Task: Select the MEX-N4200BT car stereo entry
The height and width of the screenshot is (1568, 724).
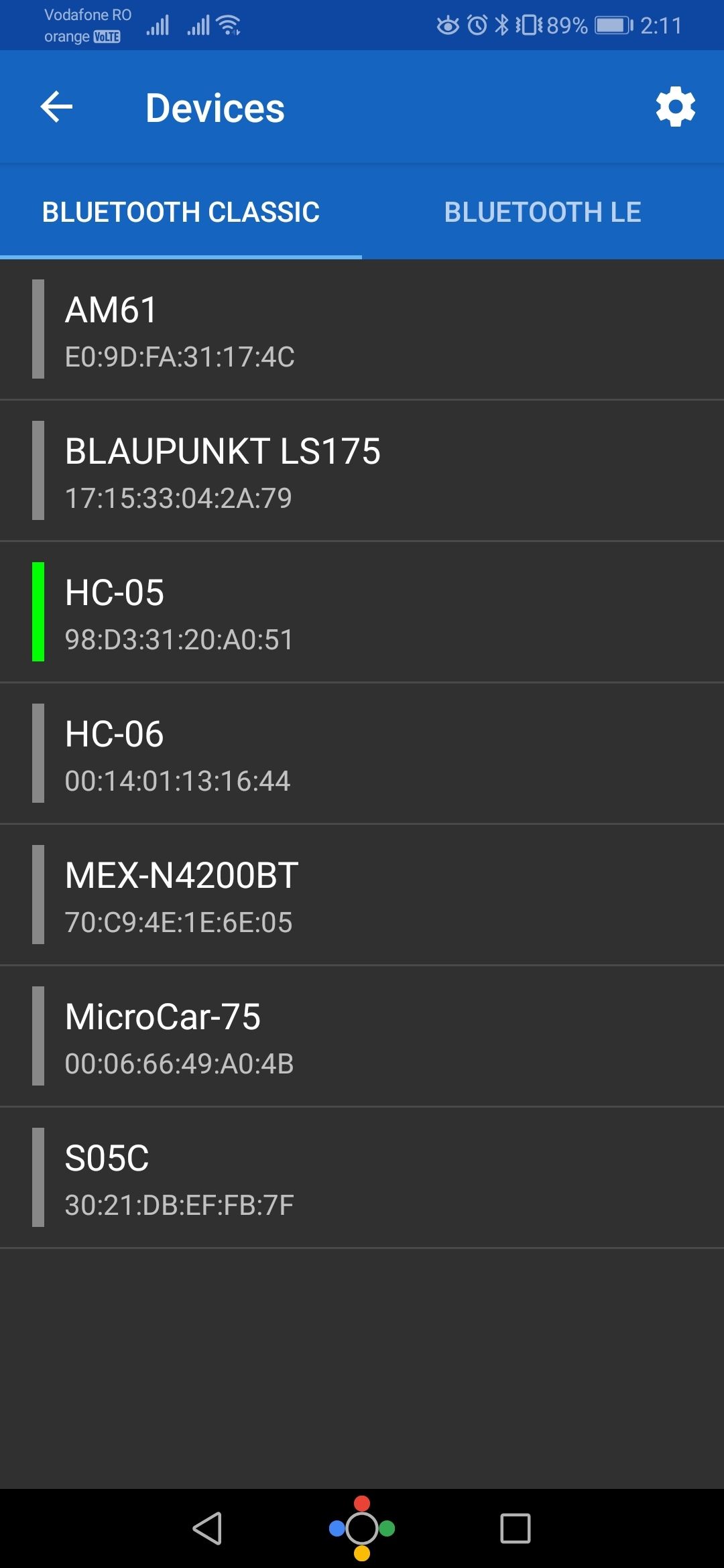Action: (362, 893)
